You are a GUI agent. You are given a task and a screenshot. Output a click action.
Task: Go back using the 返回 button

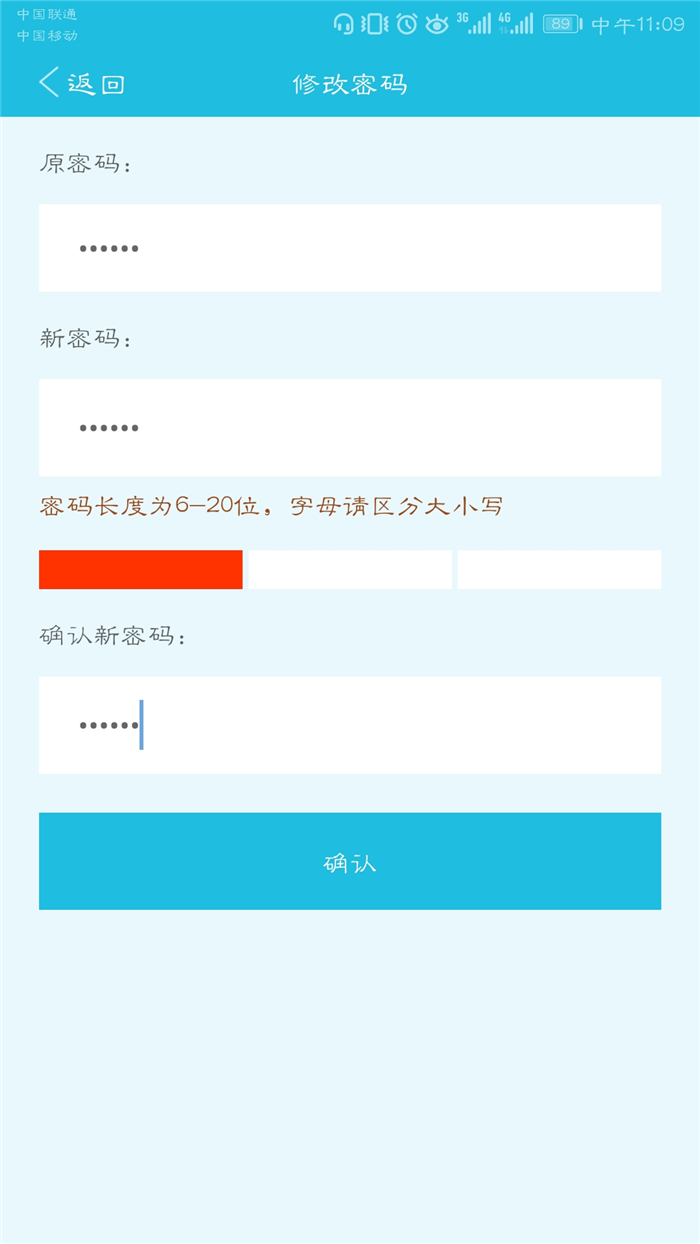82,83
